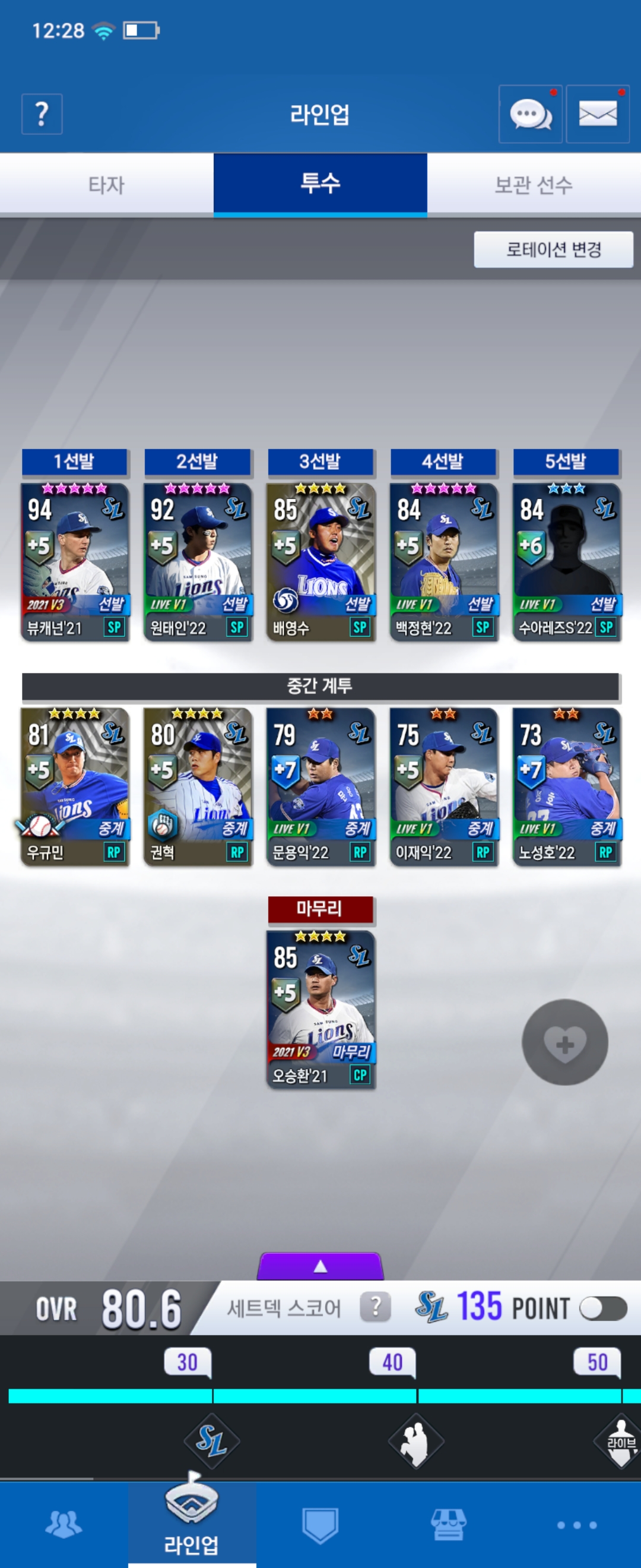Open the 문용익'22 reliever card
Screen dimensions: 641x1568
[x=320, y=785]
